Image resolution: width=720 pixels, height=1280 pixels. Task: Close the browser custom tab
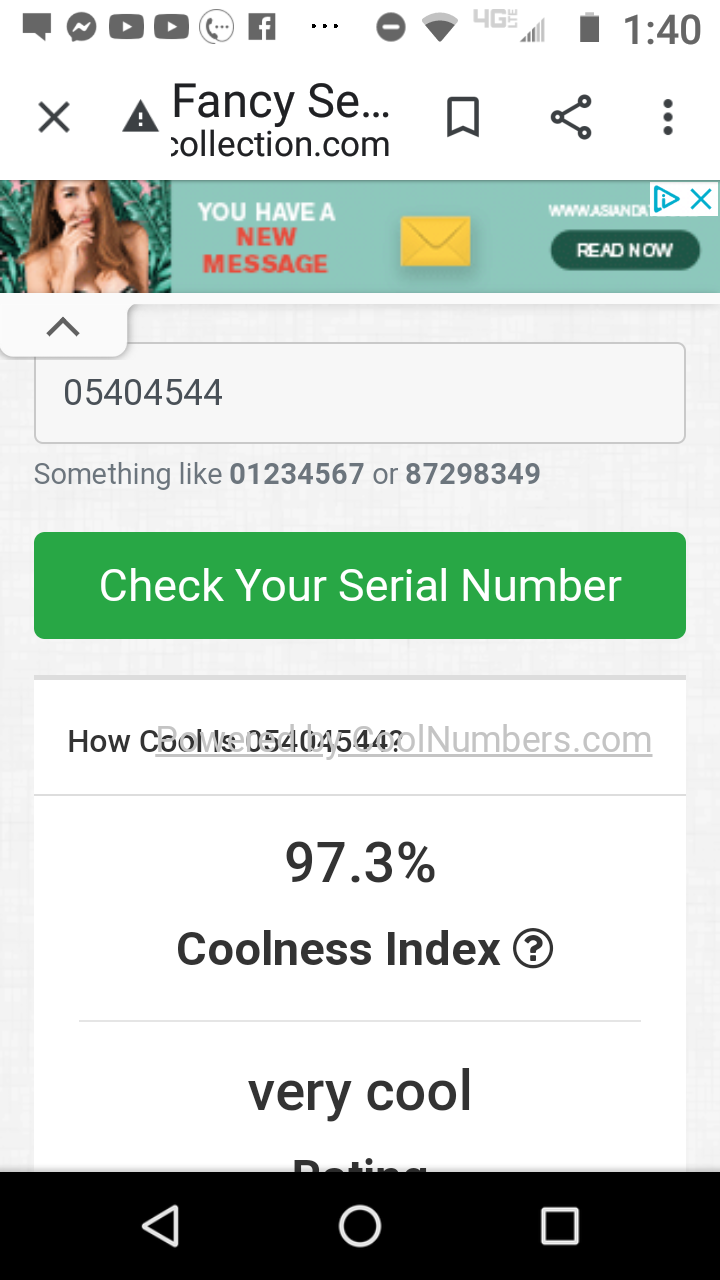point(54,118)
